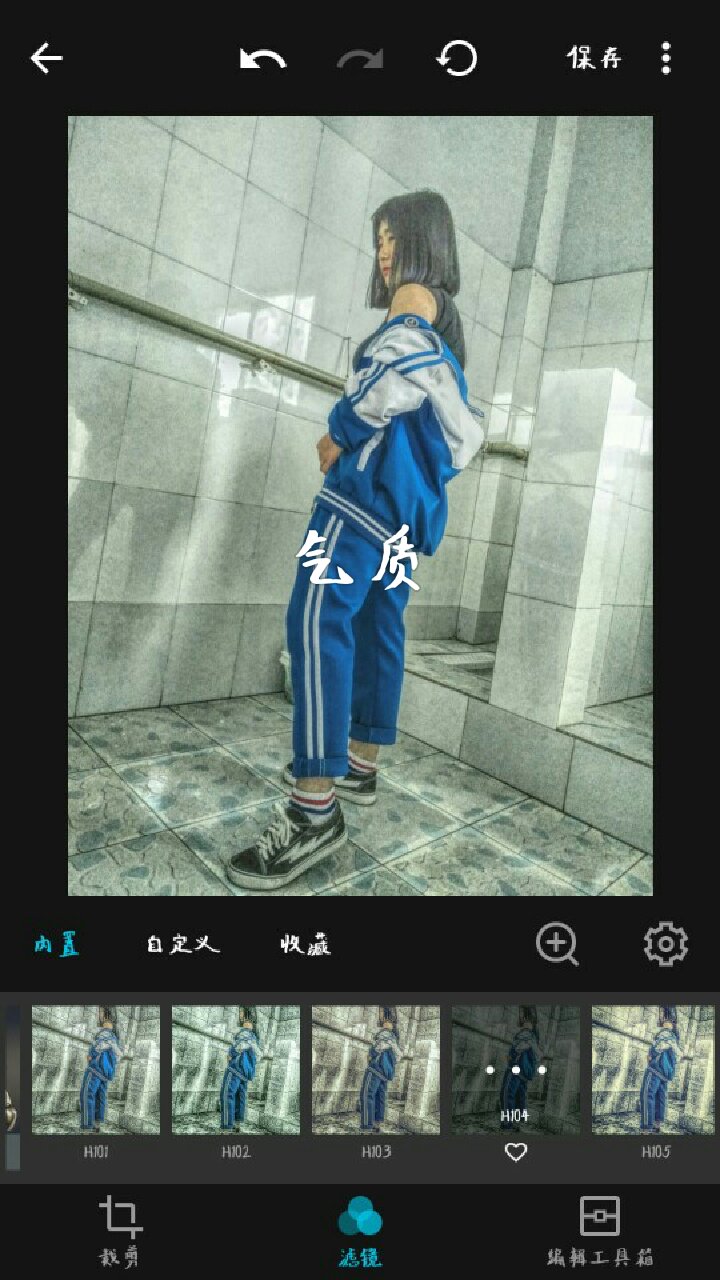Switch to the 内置 filter tab
The image size is (720, 1280).
click(57, 944)
